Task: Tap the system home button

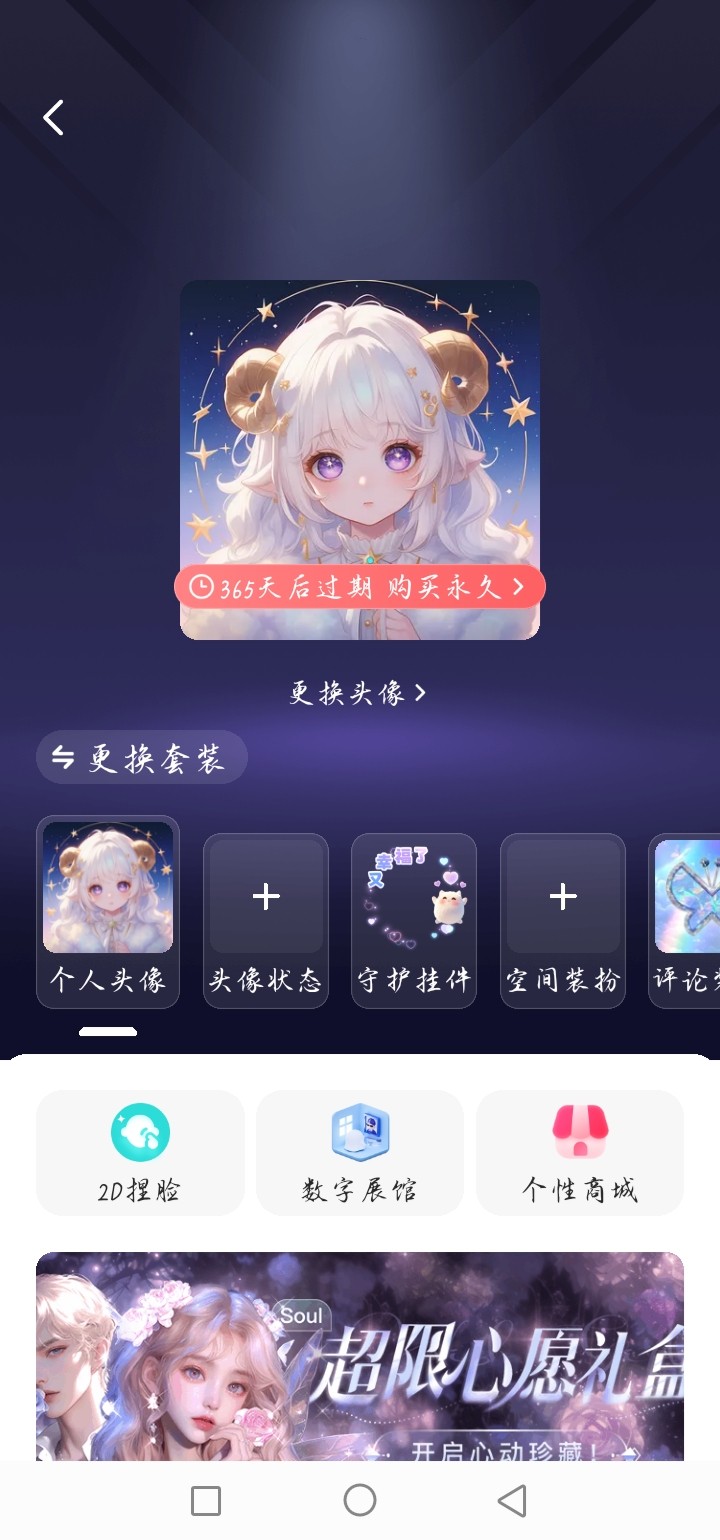Action: click(x=360, y=1500)
